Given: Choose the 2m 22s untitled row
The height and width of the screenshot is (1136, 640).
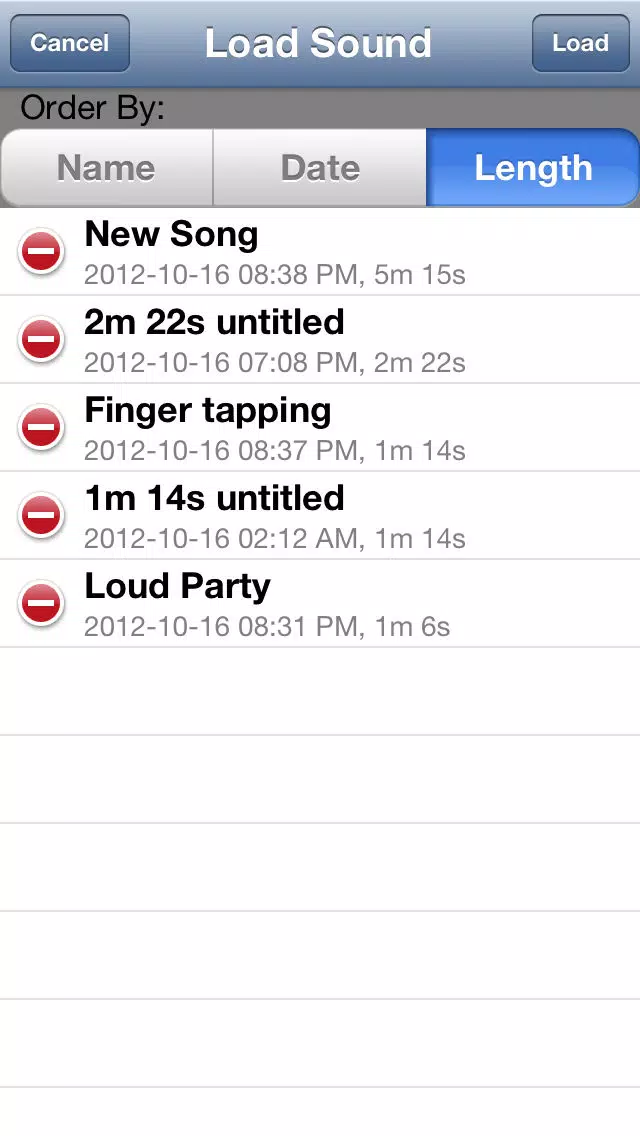Looking at the screenshot, I should pyautogui.click(x=320, y=339).
